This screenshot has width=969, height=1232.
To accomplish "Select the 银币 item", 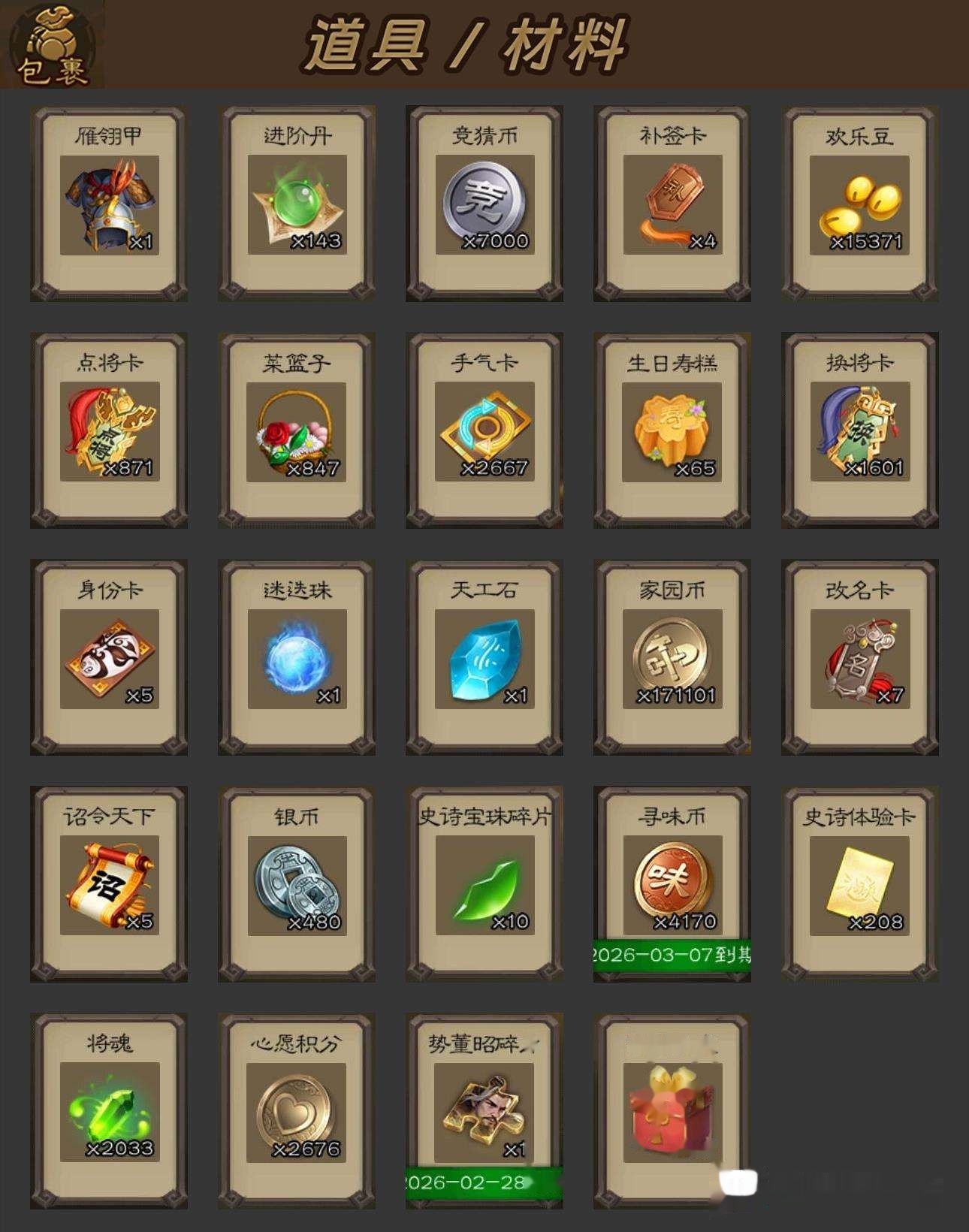I will click(x=297, y=885).
